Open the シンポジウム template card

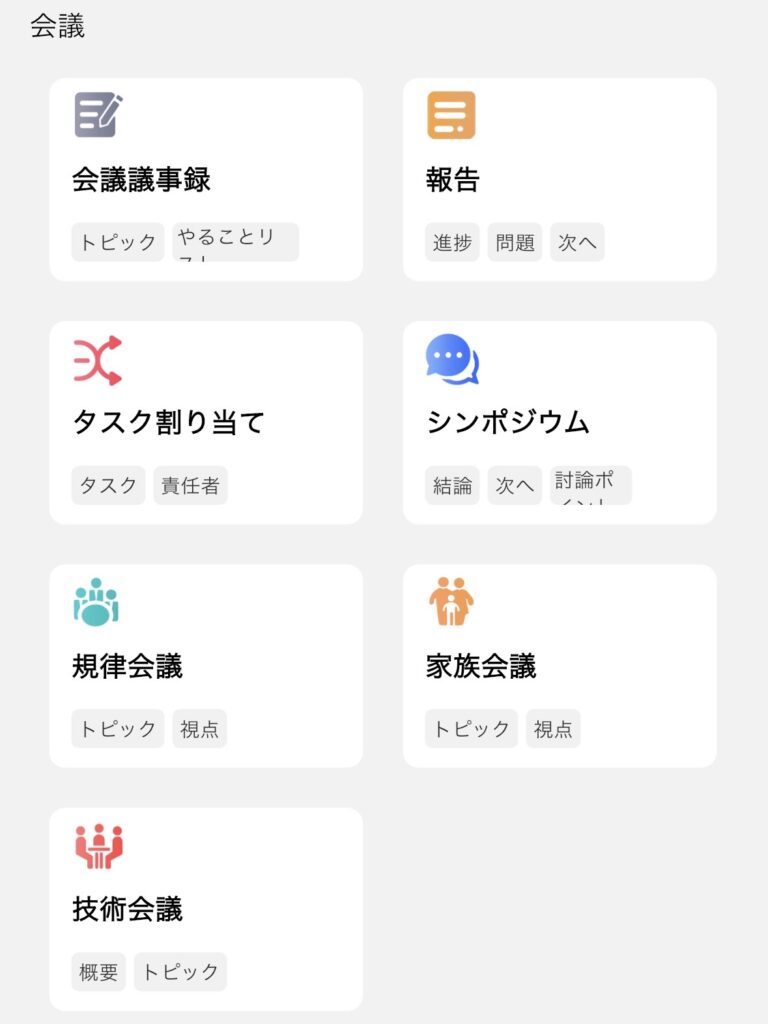point(559,423)
